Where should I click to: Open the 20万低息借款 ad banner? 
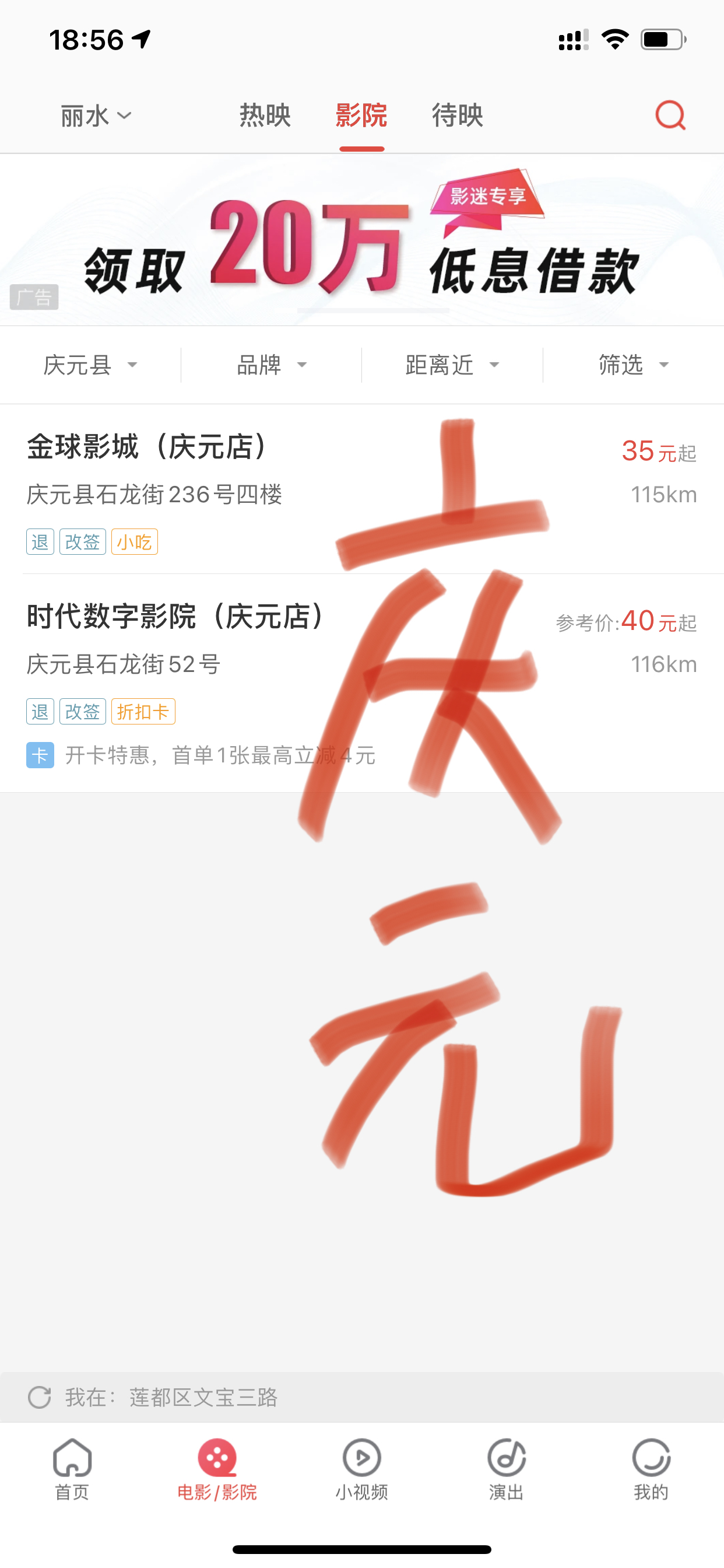[361, 242]
